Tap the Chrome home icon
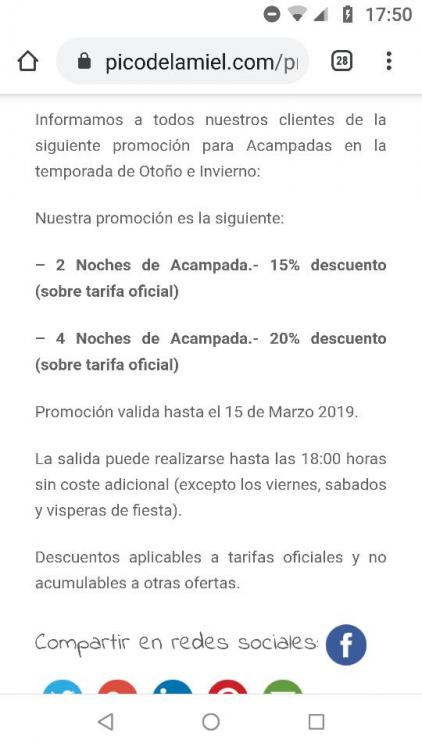This screenshot has width=422, height=750. point(28,61)
